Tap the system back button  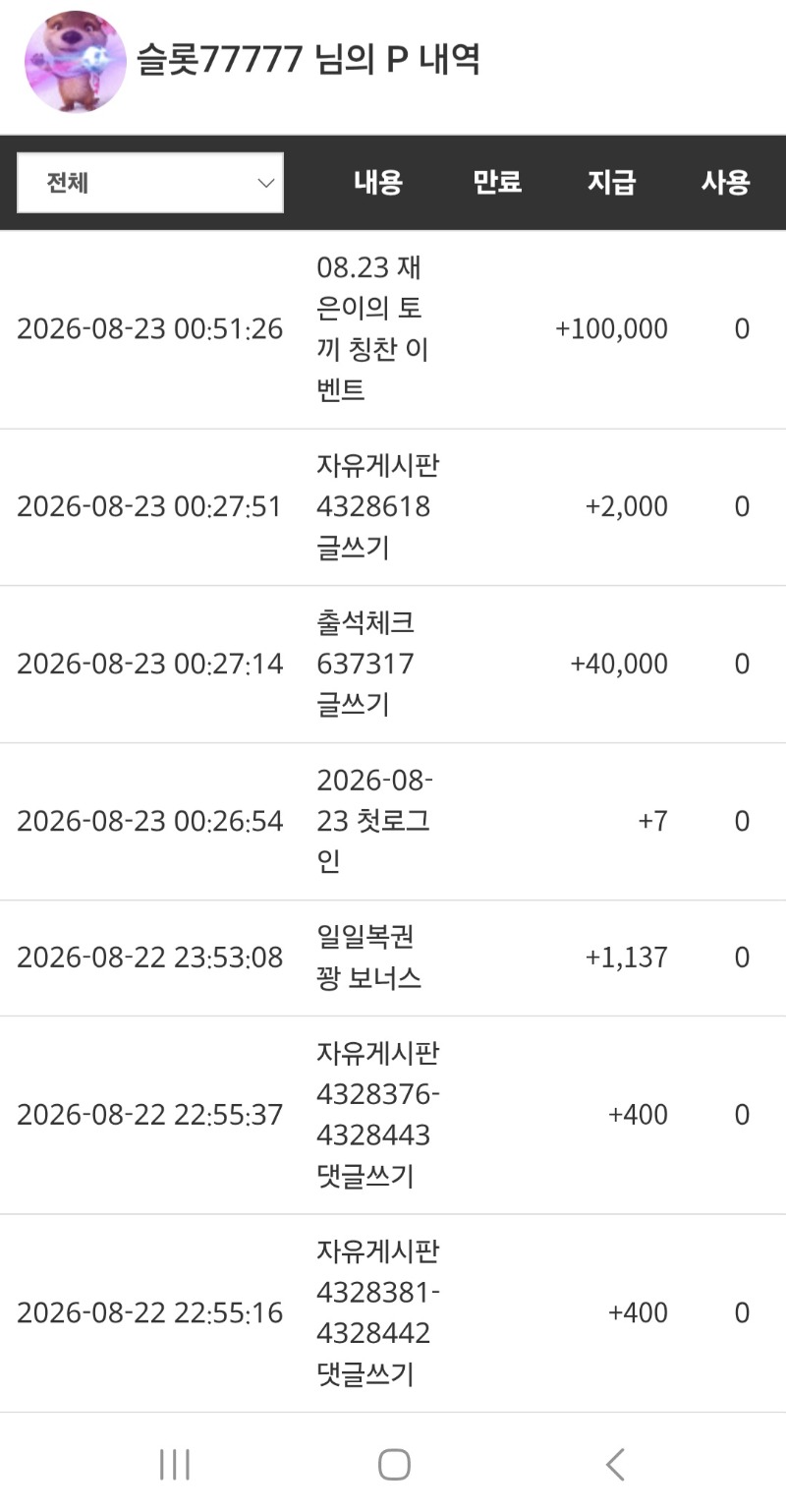pyautogui.click(x=615, y=1465)
